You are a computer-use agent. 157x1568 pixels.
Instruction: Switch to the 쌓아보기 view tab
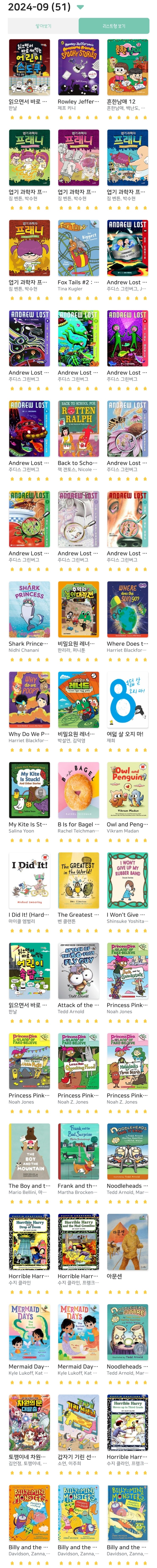click(x=43, y=26)
